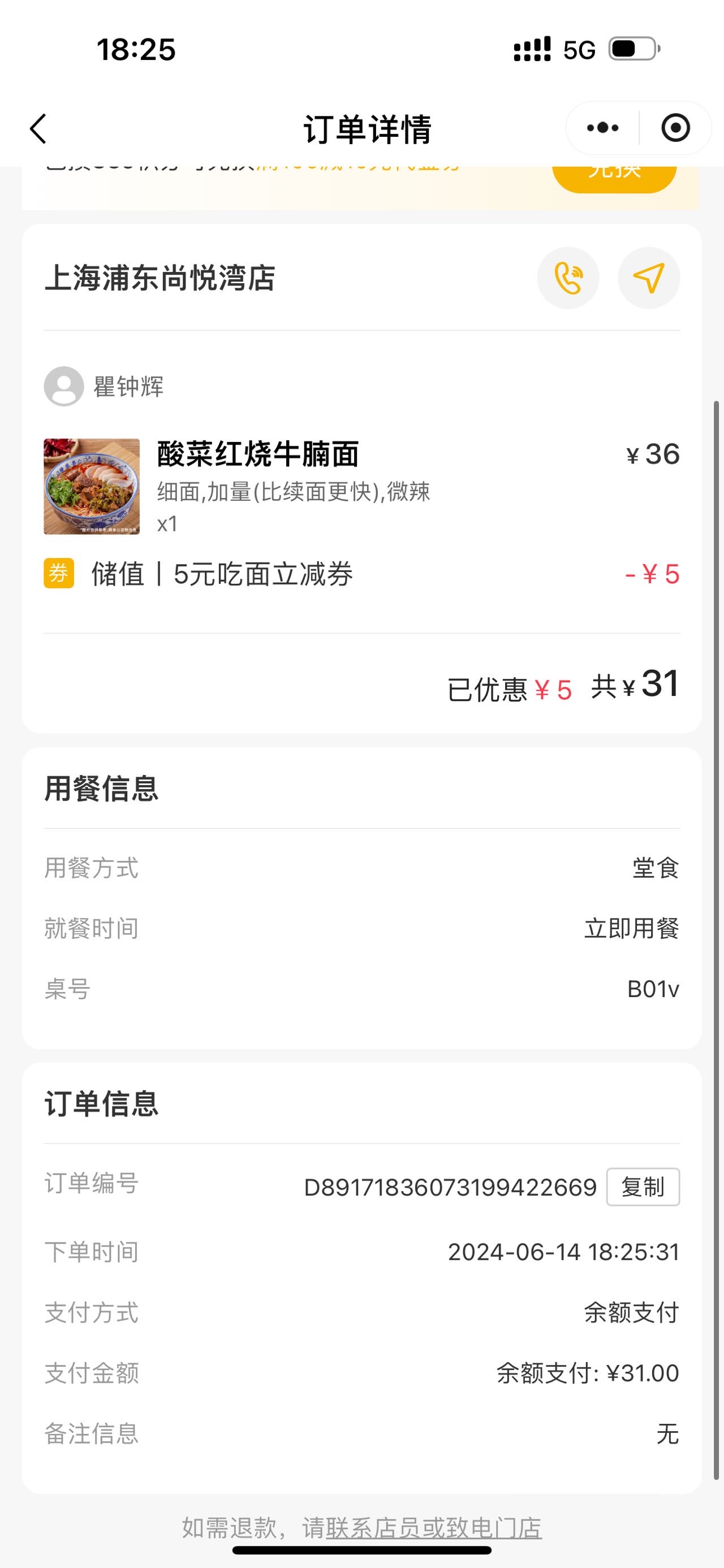Call the 上海浦东尚悦湾店 store

pyautogui.click(x=568, y=278)
